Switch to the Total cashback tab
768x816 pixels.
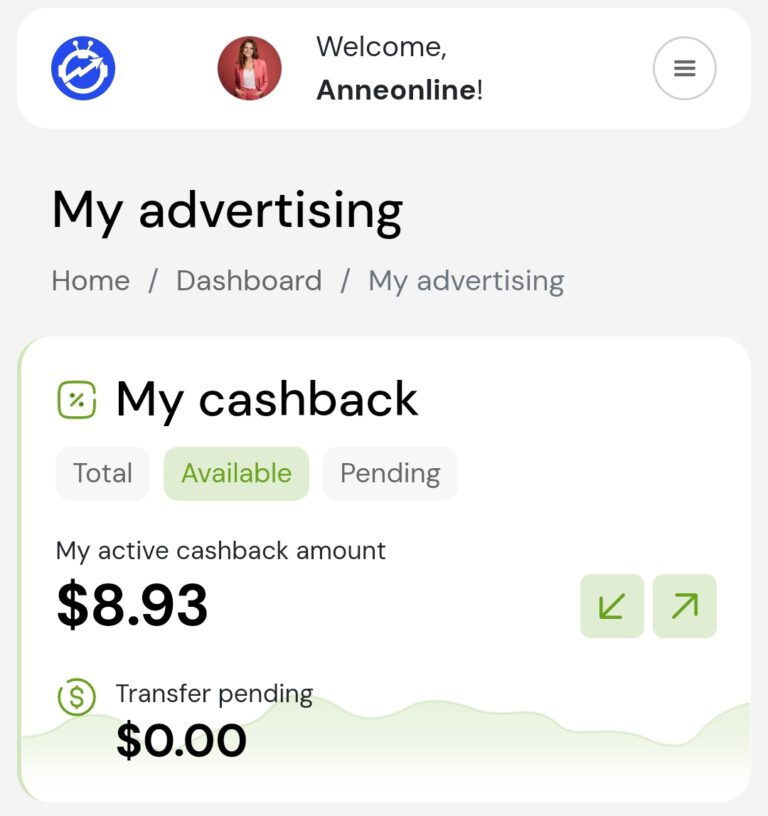point(103,473)
